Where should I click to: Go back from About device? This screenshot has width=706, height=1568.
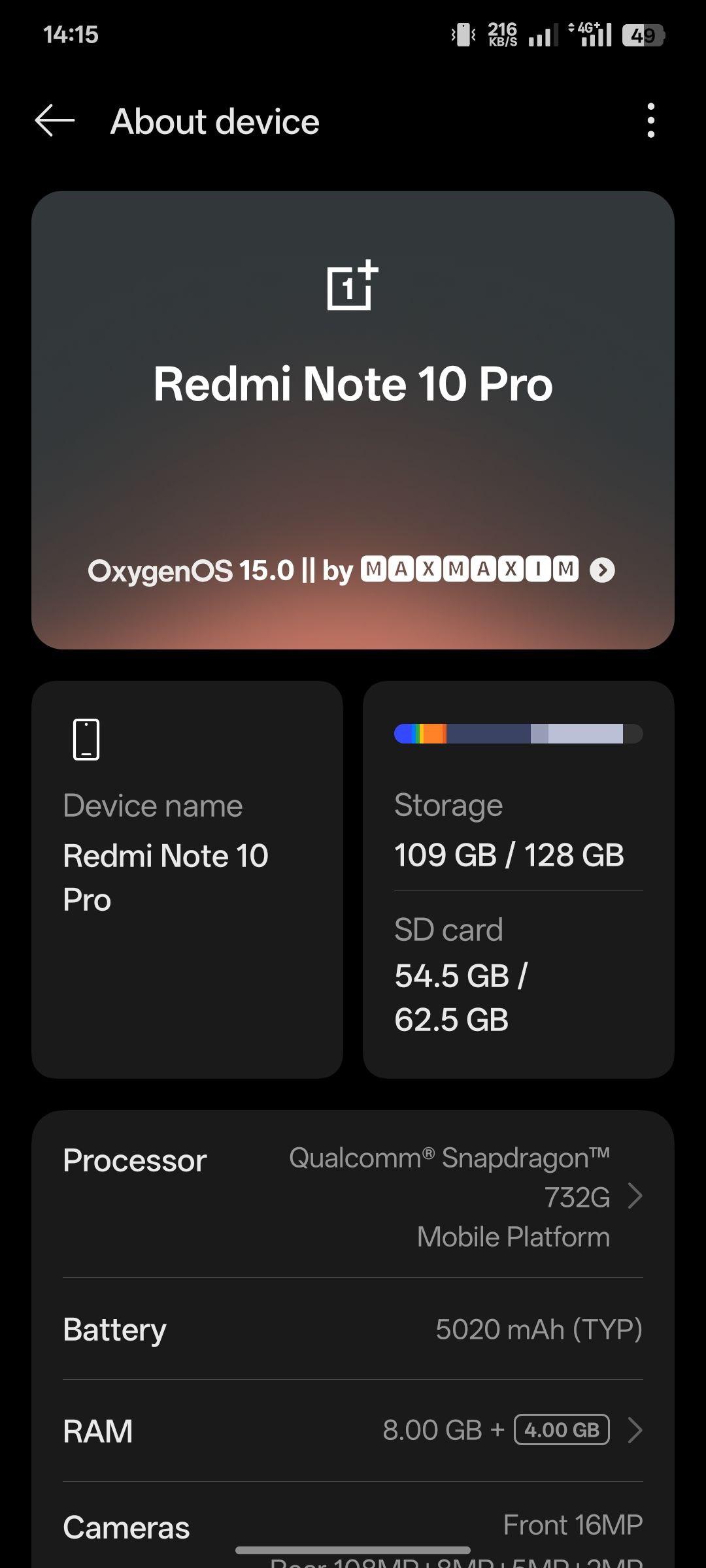pos(55,122)
